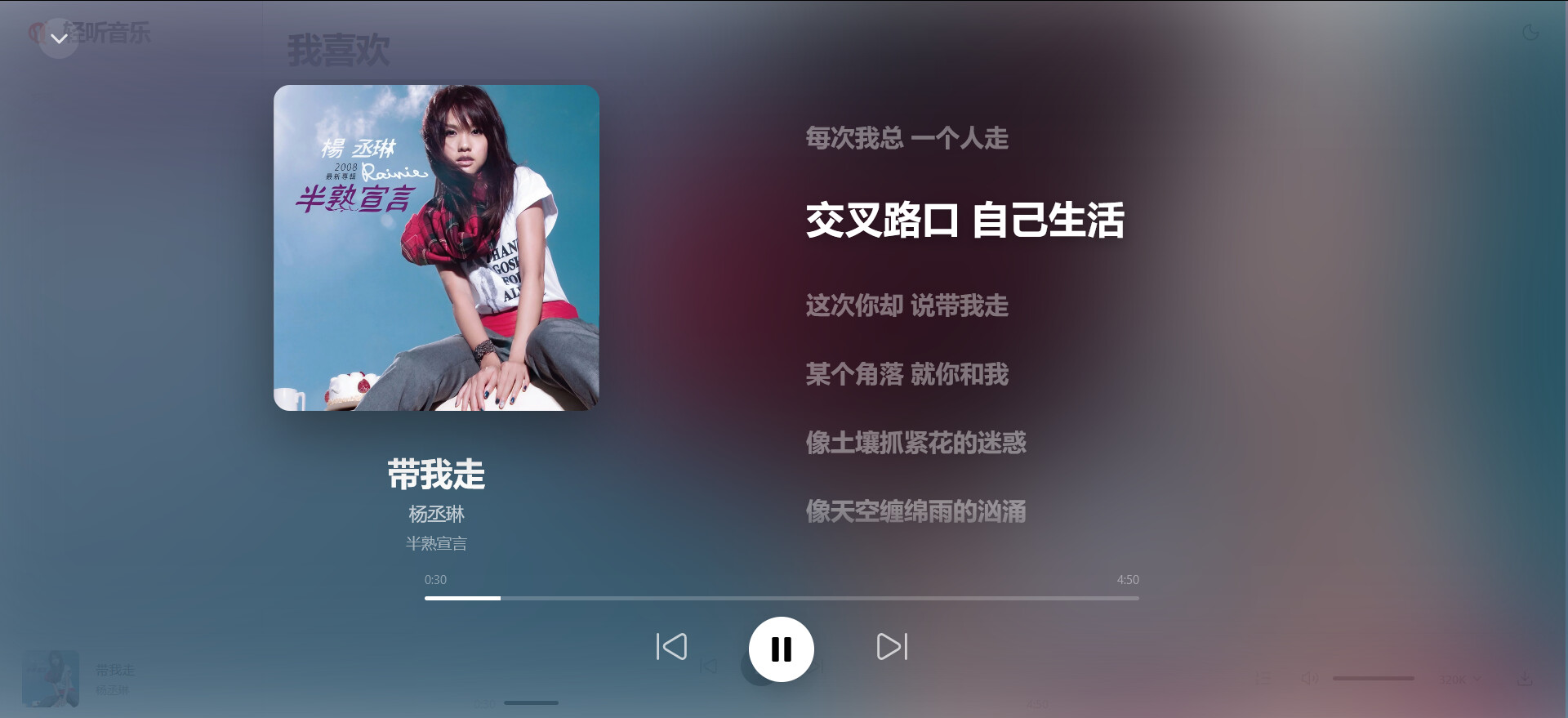Viewport: 1568px width, 718px height.
Task: Skip to the previous track
Action: [671, 647]
